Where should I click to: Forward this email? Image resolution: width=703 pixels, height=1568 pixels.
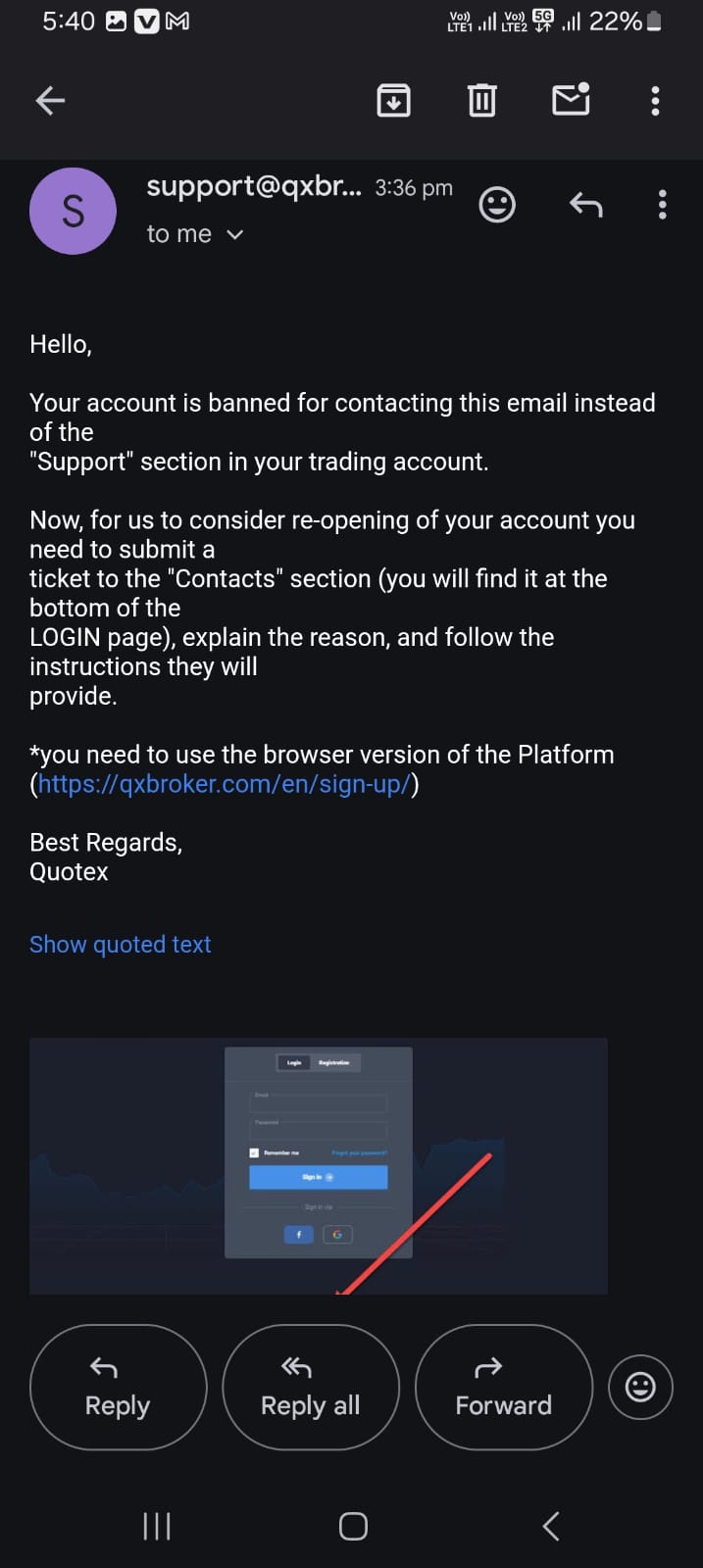click(x=504, y=1387)
